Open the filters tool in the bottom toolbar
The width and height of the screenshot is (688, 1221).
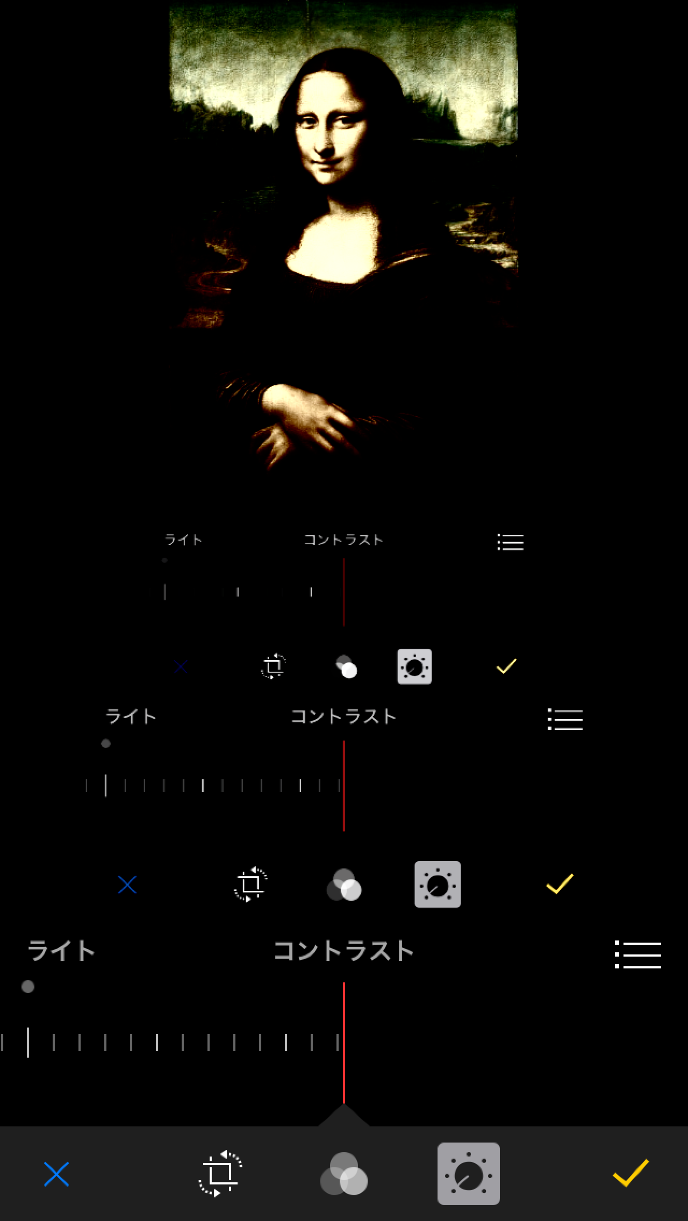(x=343, y=1174)
